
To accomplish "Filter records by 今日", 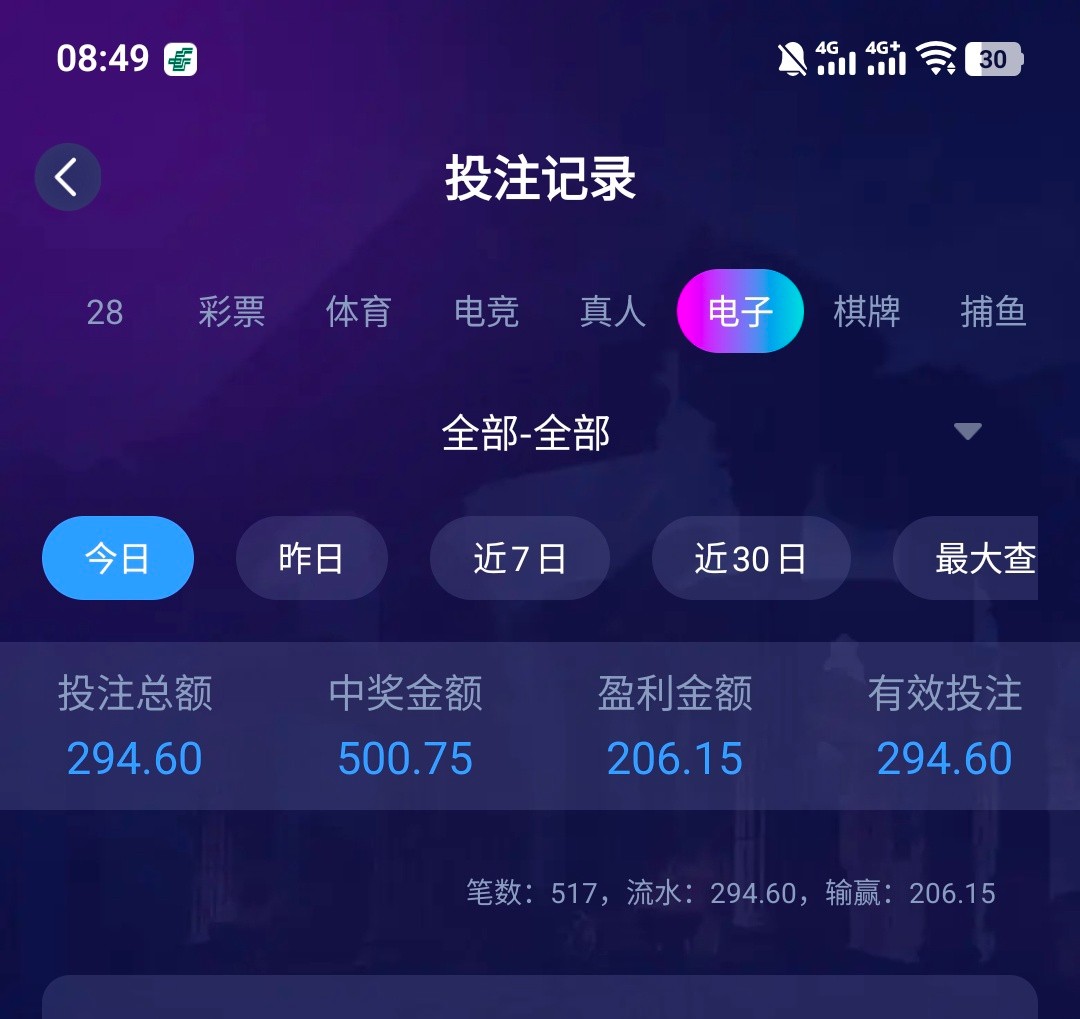I will (x=118, y=558).
